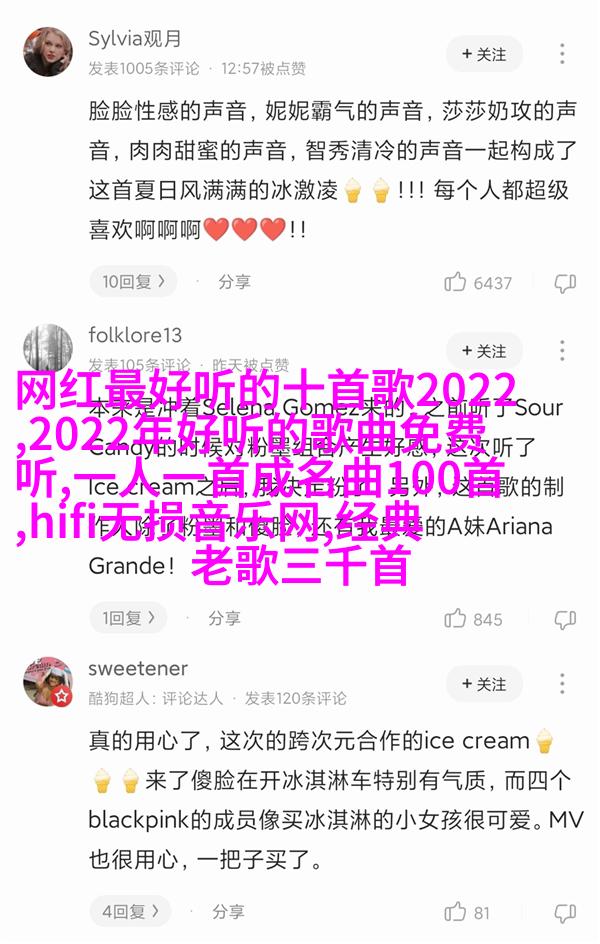
Task: Dislike Sylvia观月's comment
Action: pyautogui.click(x=565, y=283)
